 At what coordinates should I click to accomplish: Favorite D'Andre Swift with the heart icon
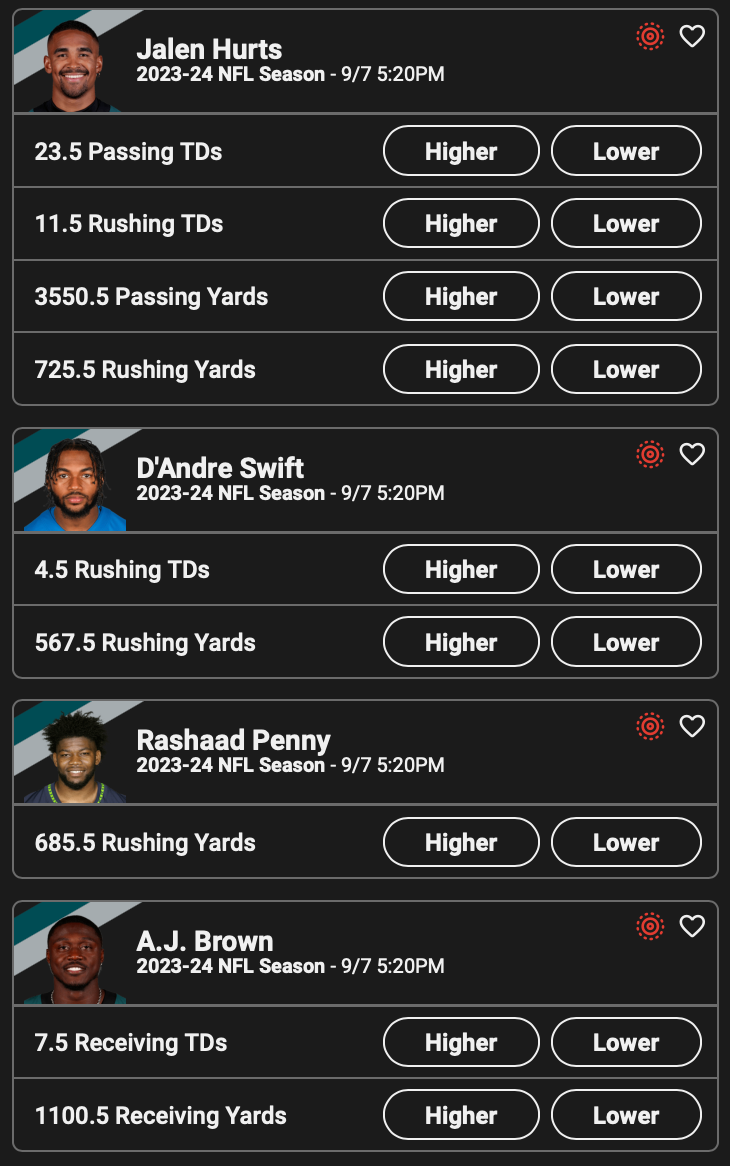coord(692,455)
